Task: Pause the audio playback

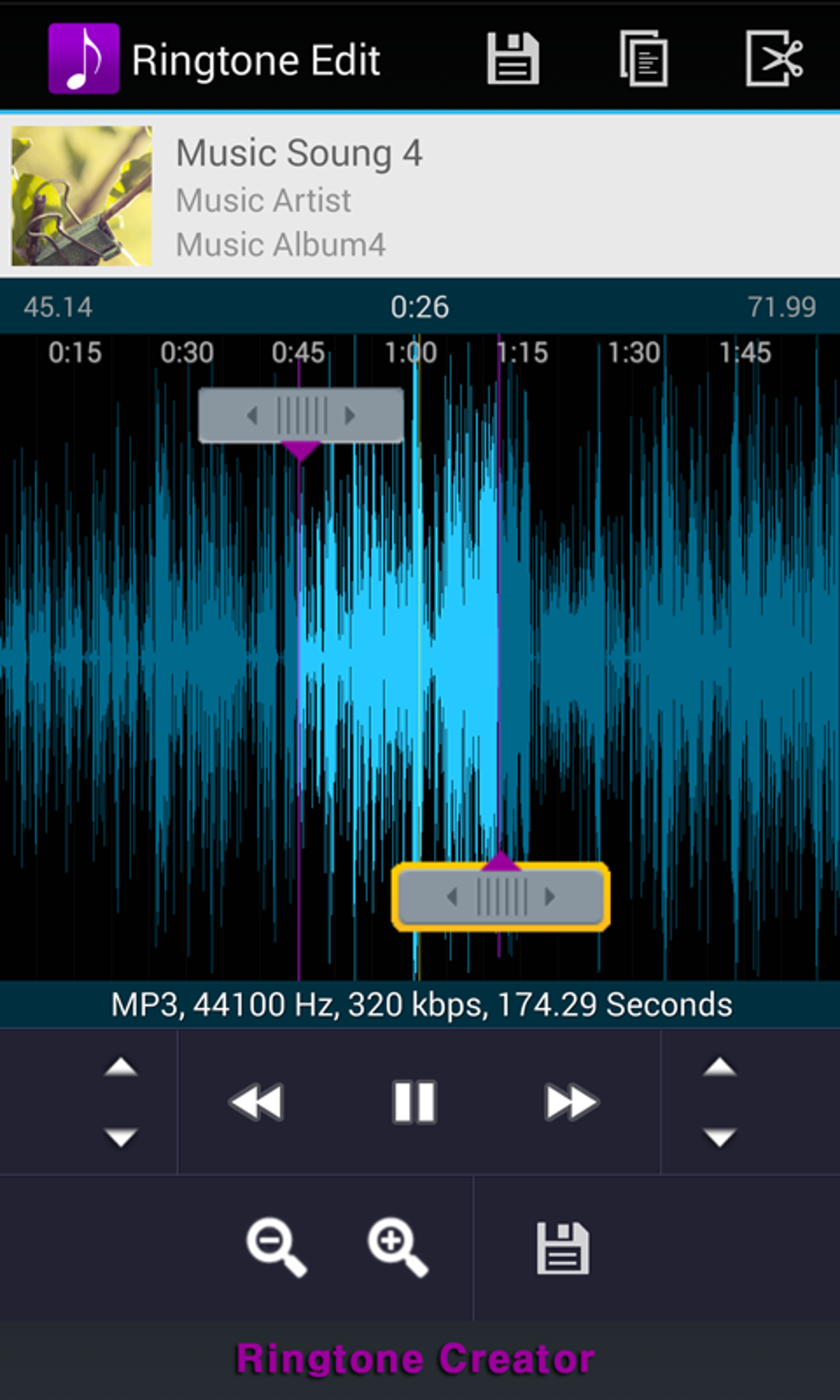Action: 414,1102
